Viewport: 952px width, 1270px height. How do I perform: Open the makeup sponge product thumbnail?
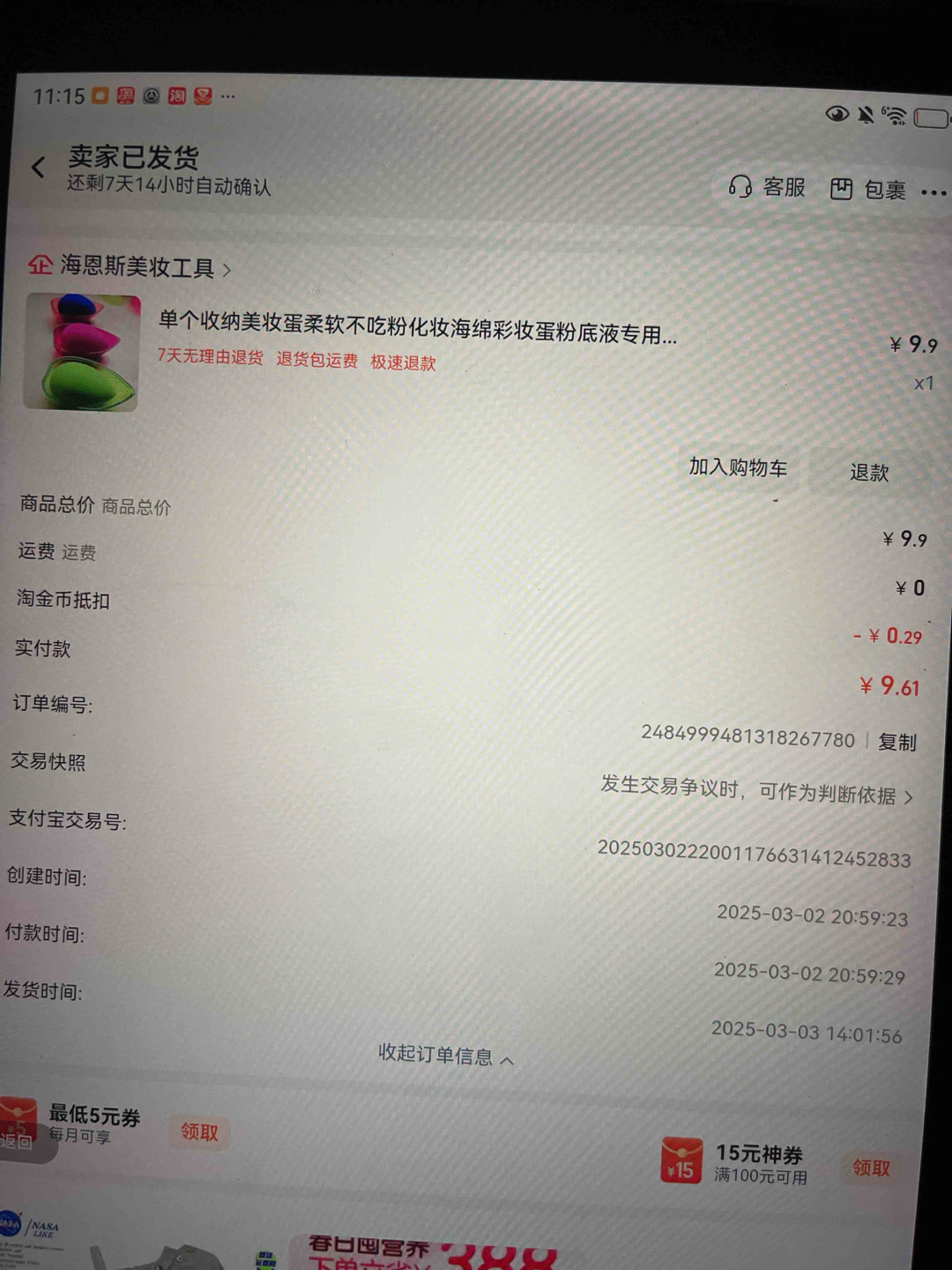(x=81, y=352)
